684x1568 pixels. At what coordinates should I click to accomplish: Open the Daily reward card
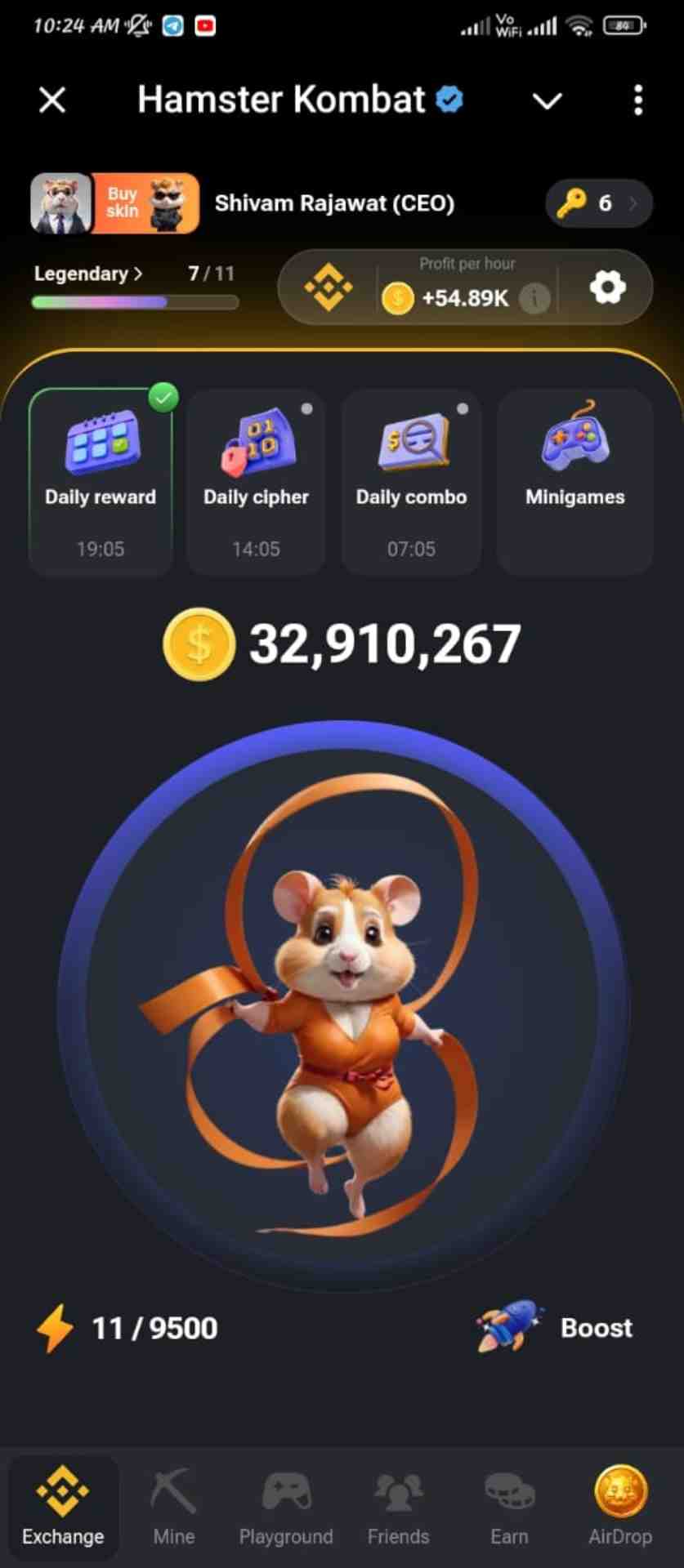pos(101,483)
